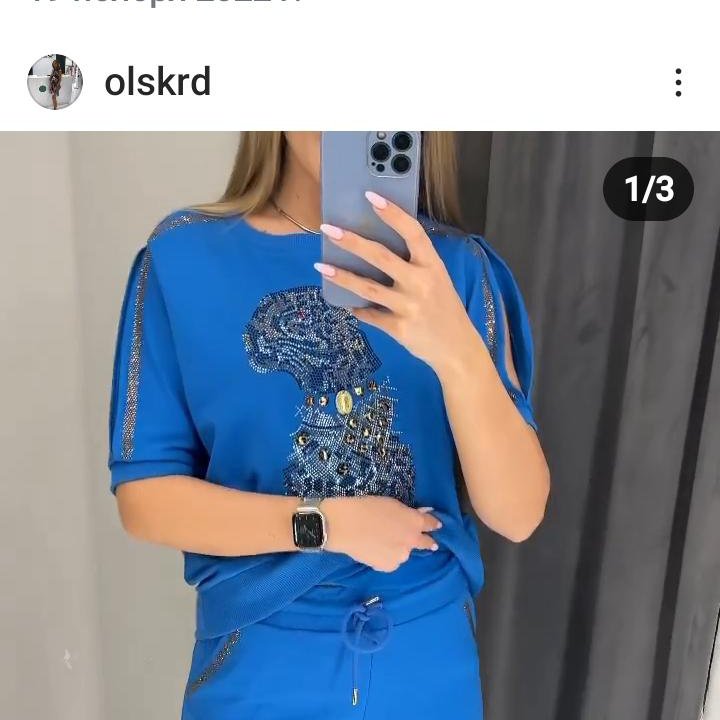Open the olskrd username link
This screenshot has height=720, width=720.
click(158, 82)
